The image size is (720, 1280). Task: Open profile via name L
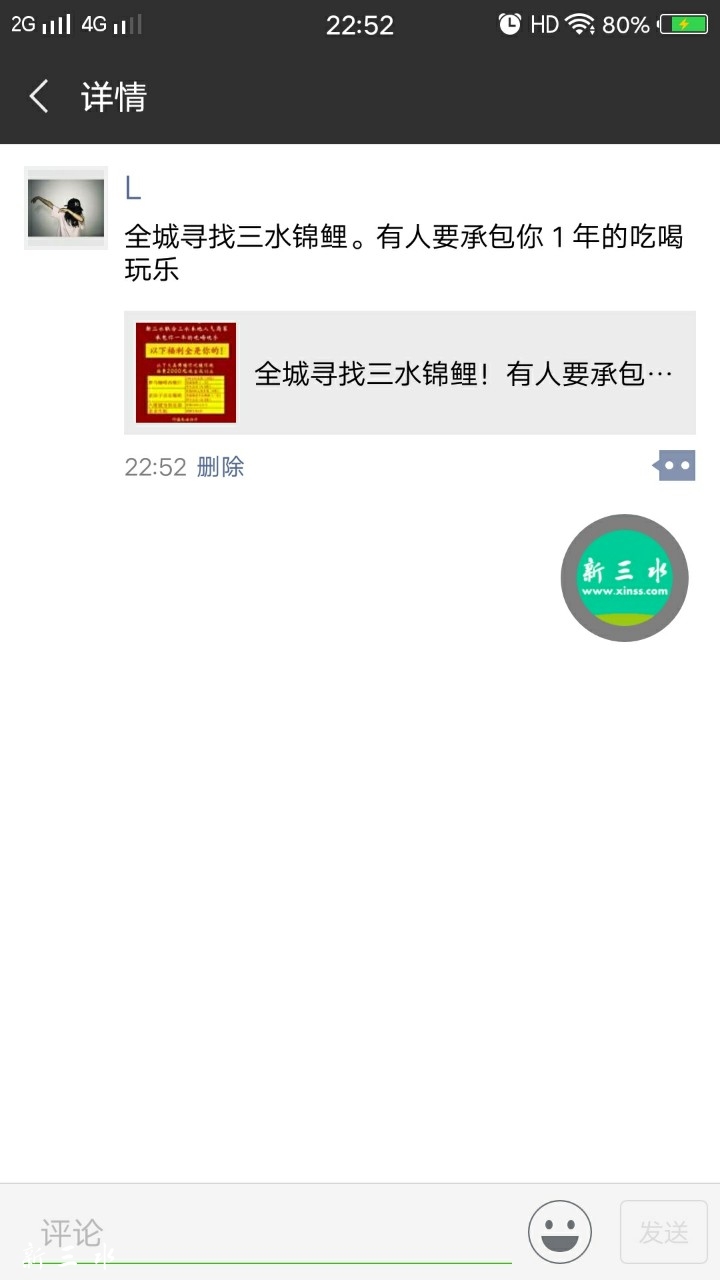point(133,188)
